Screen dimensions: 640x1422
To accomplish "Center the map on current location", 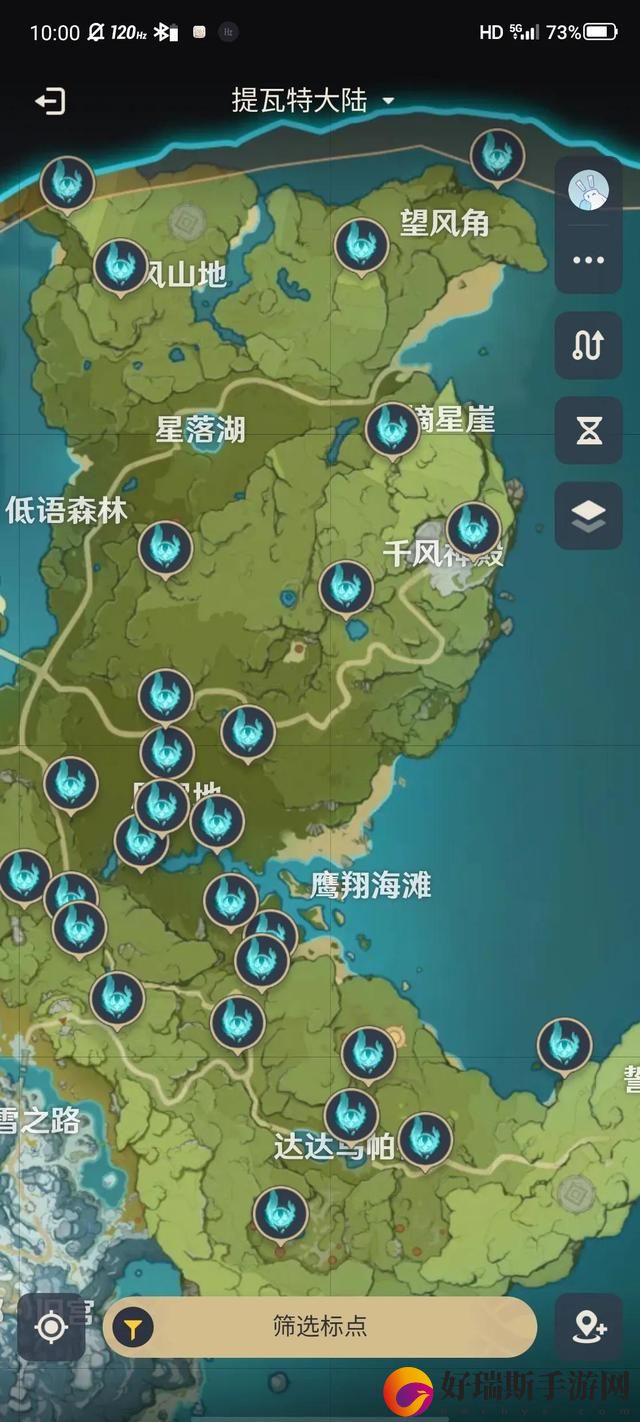I will click(x=50, y=1327).
